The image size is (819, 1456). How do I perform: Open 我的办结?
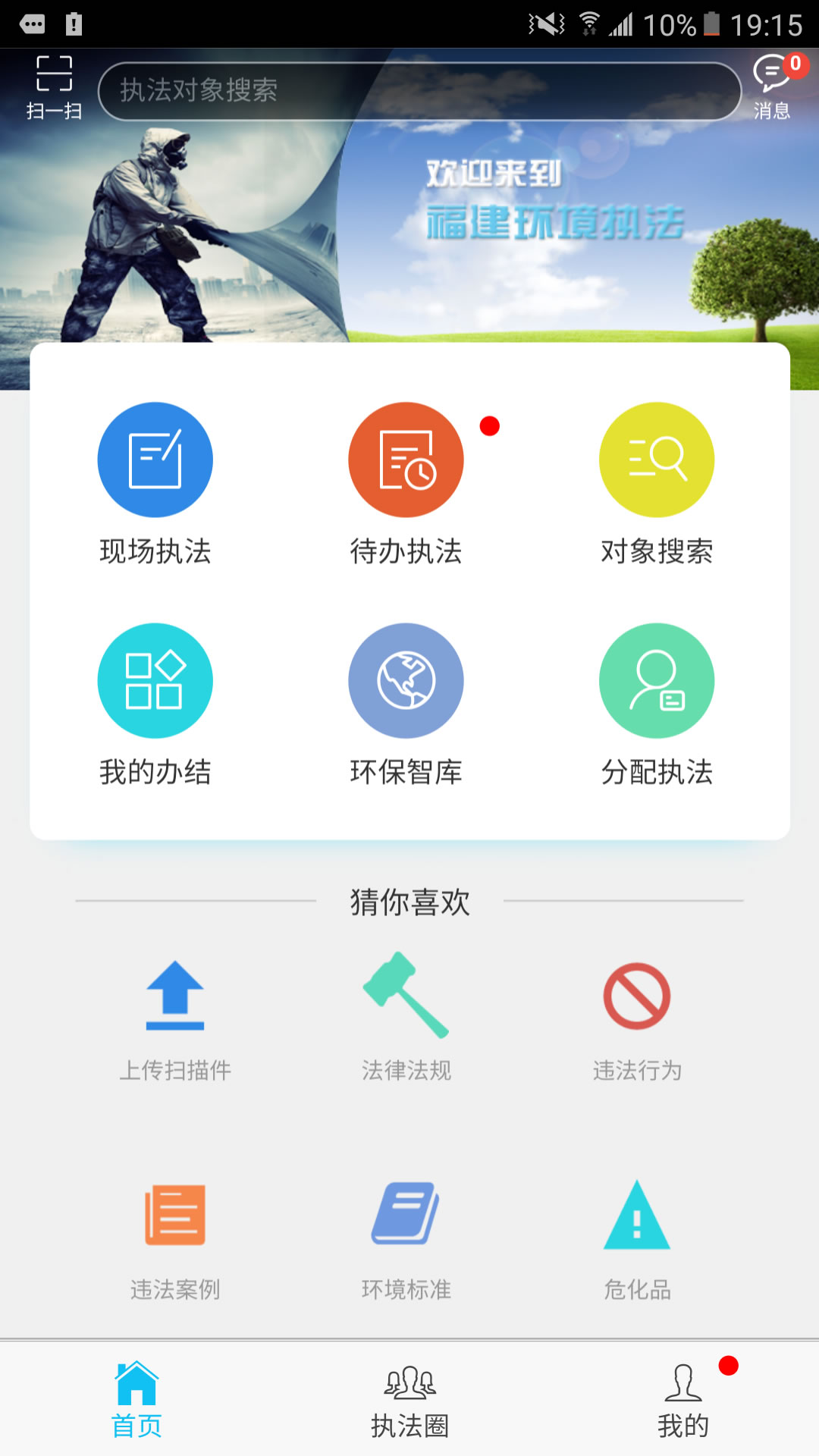pos(155,704)
